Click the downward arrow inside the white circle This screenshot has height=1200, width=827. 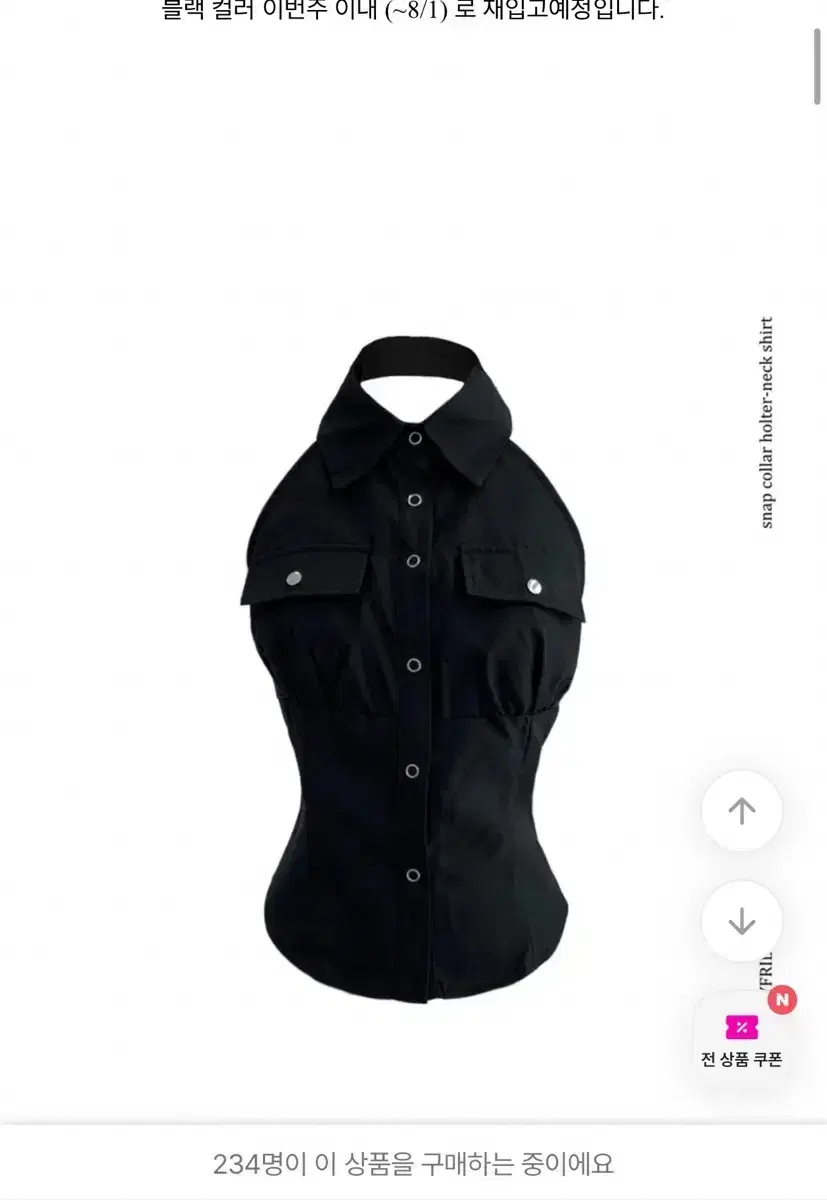[741, 923]
